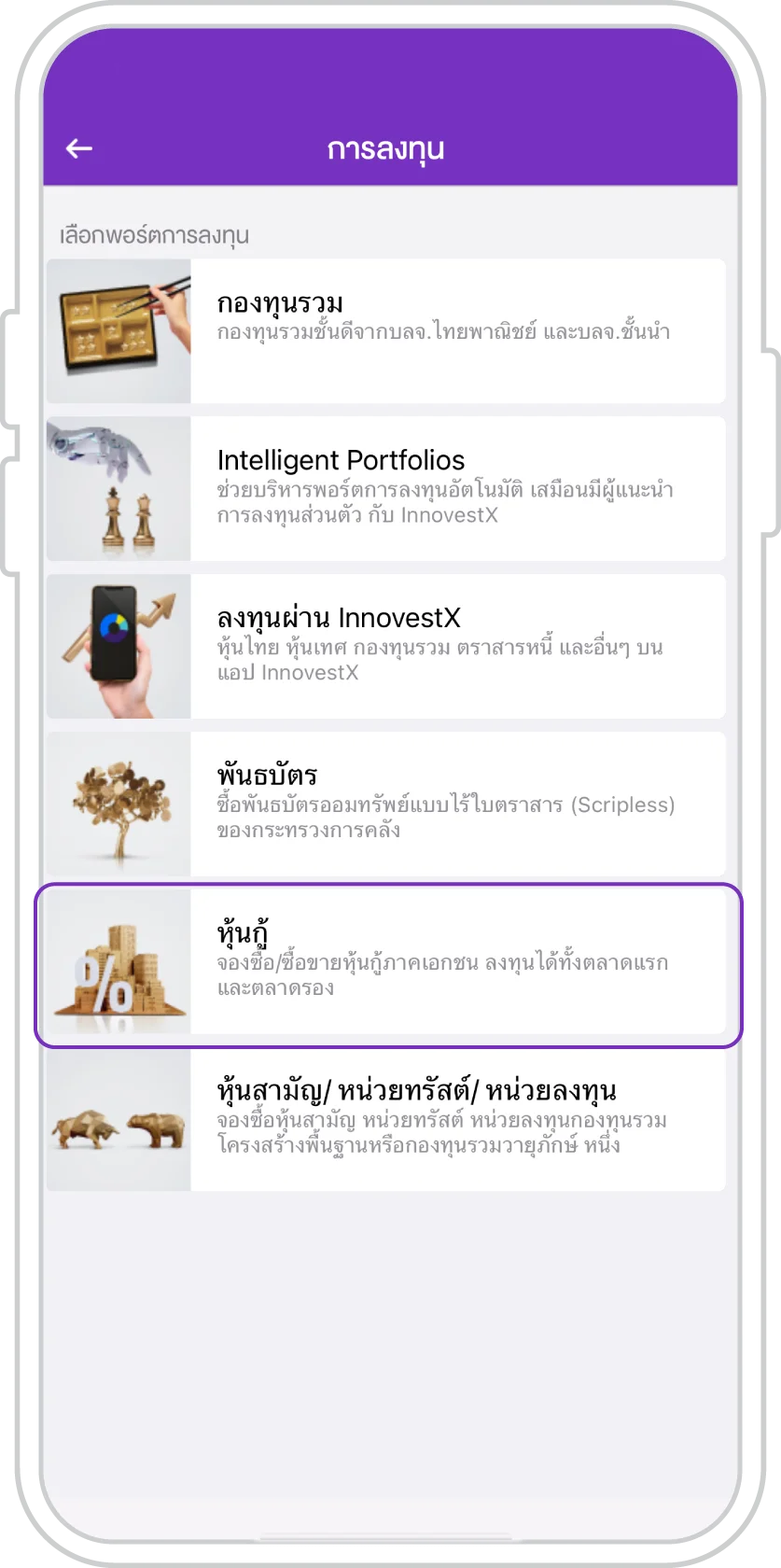This screenshot has width=781, height=1568.
Task: Tap the หุ้นกู้ debenture card
Action: [386, 961]
